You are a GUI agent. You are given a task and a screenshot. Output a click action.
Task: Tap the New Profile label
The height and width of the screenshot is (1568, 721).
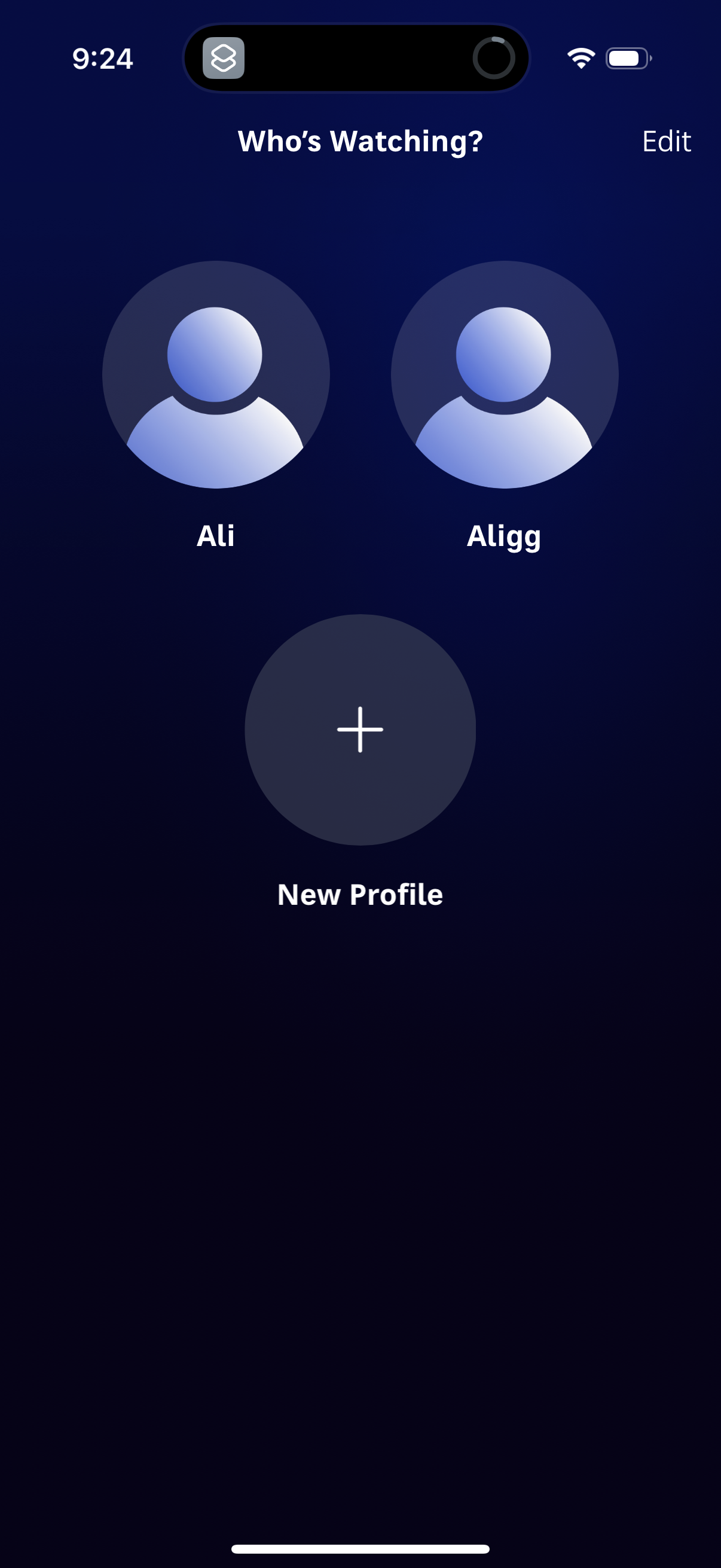pos(360,893)
